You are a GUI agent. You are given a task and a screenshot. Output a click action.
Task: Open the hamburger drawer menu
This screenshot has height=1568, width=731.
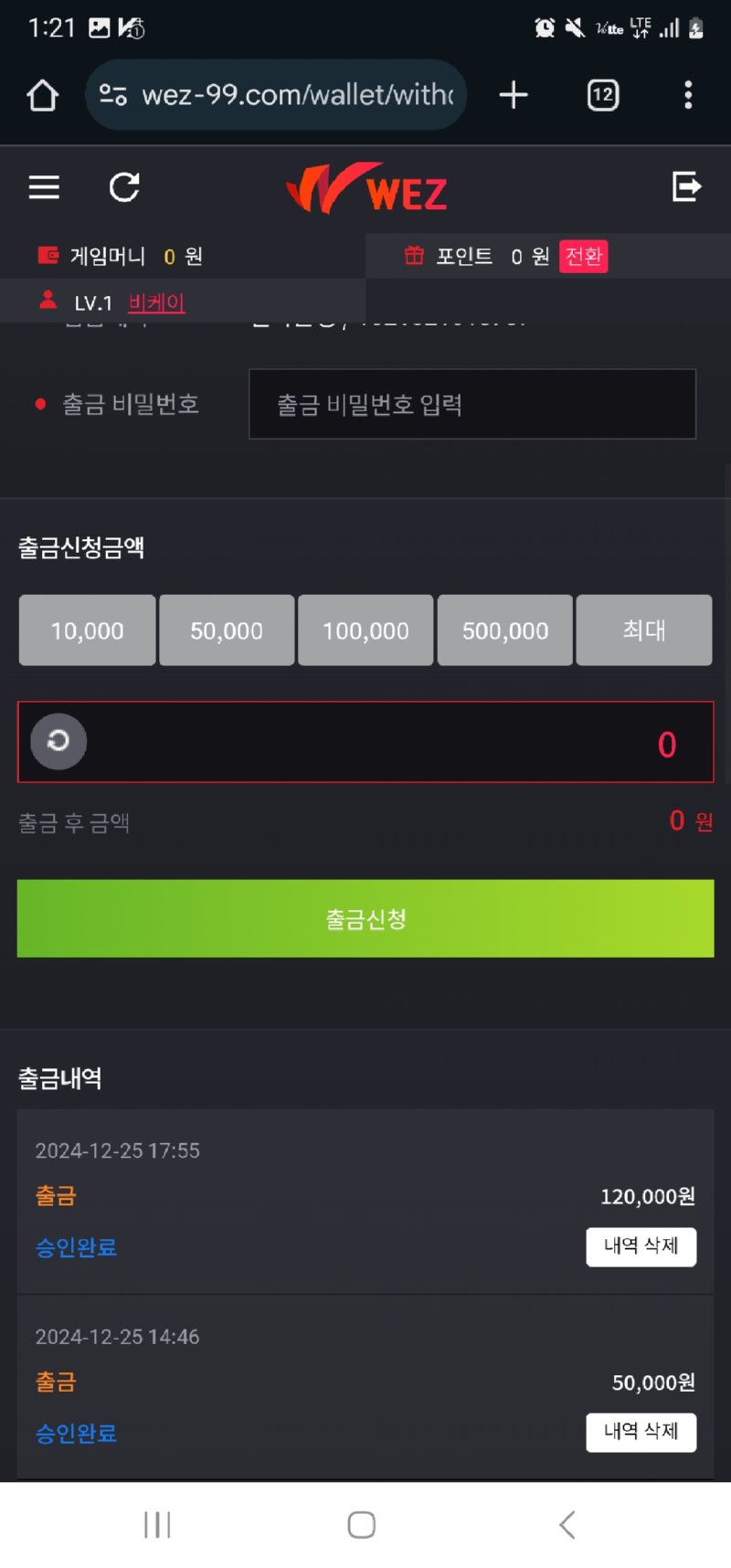(x=44, y=187)
